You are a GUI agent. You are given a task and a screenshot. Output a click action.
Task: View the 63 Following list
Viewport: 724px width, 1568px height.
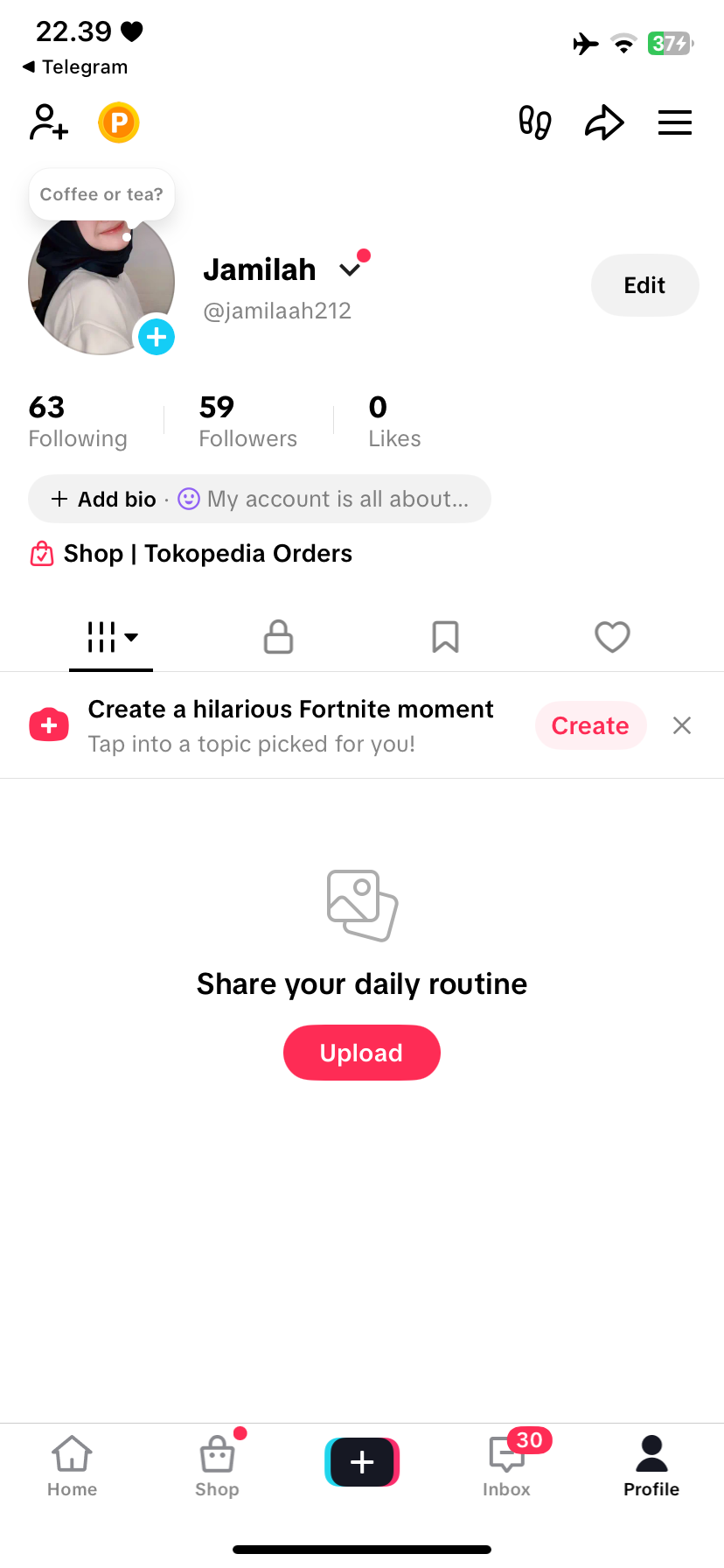point(78,421)
